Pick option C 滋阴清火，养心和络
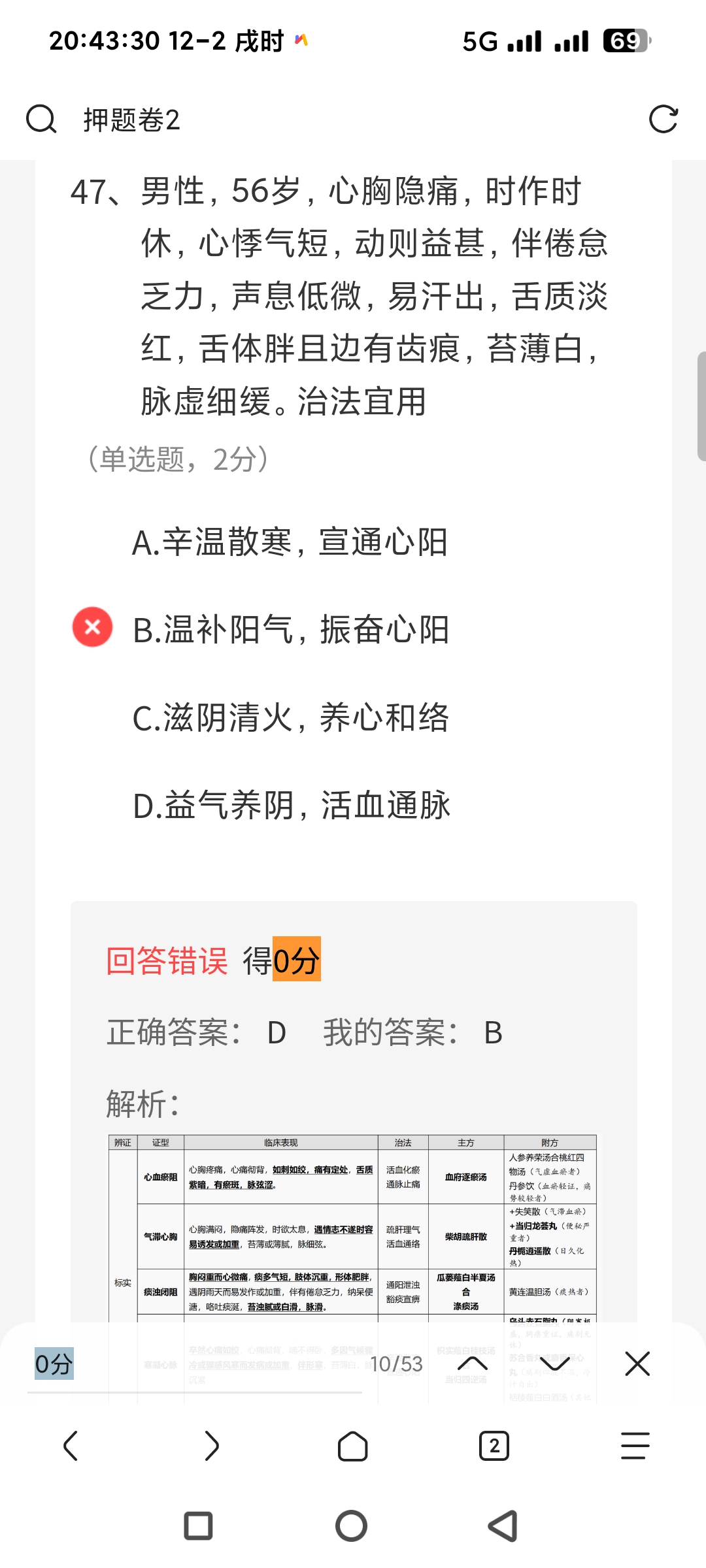This screenshot has height=1568, width=706. click(290, 717)
